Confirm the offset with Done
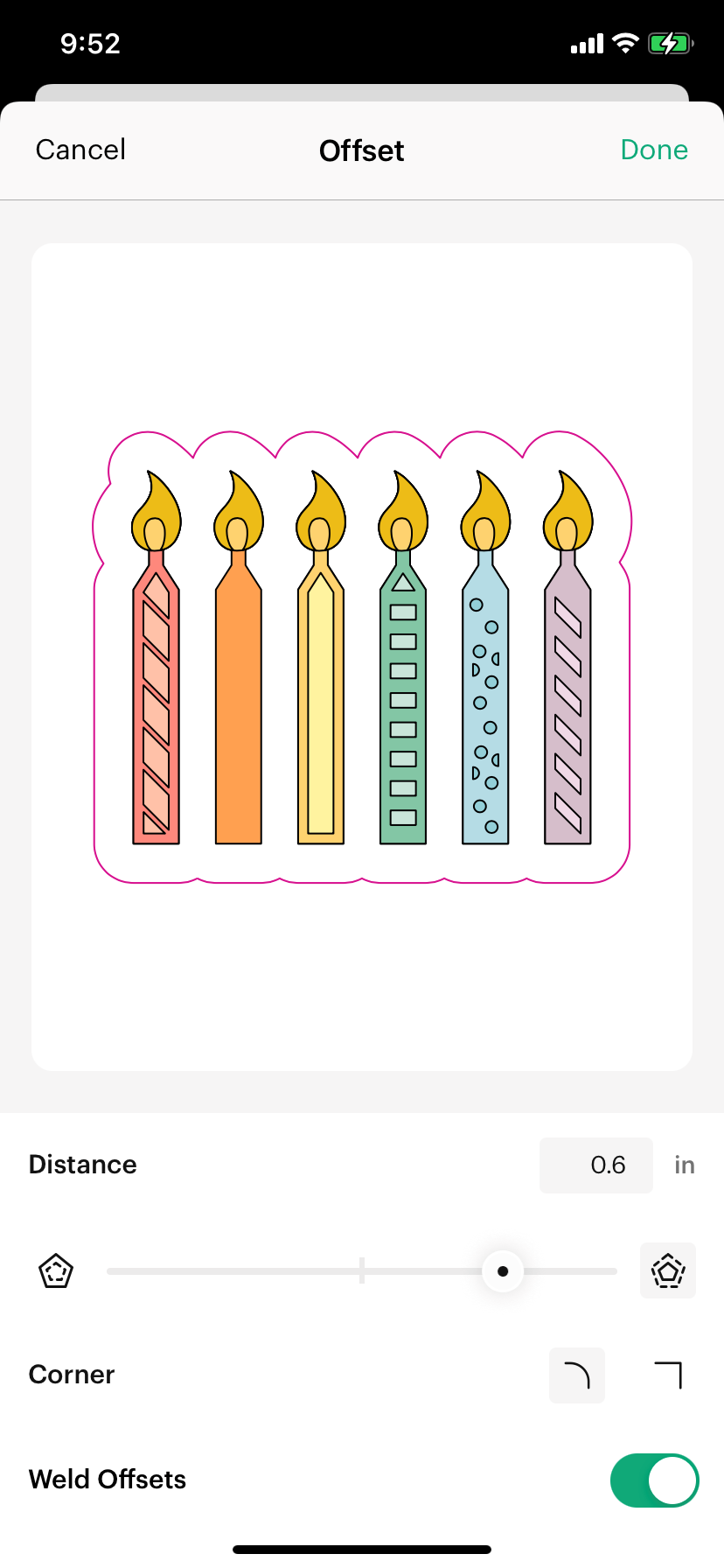The height and width of the screenshot is (1568, 724). (x=654, y=150)
